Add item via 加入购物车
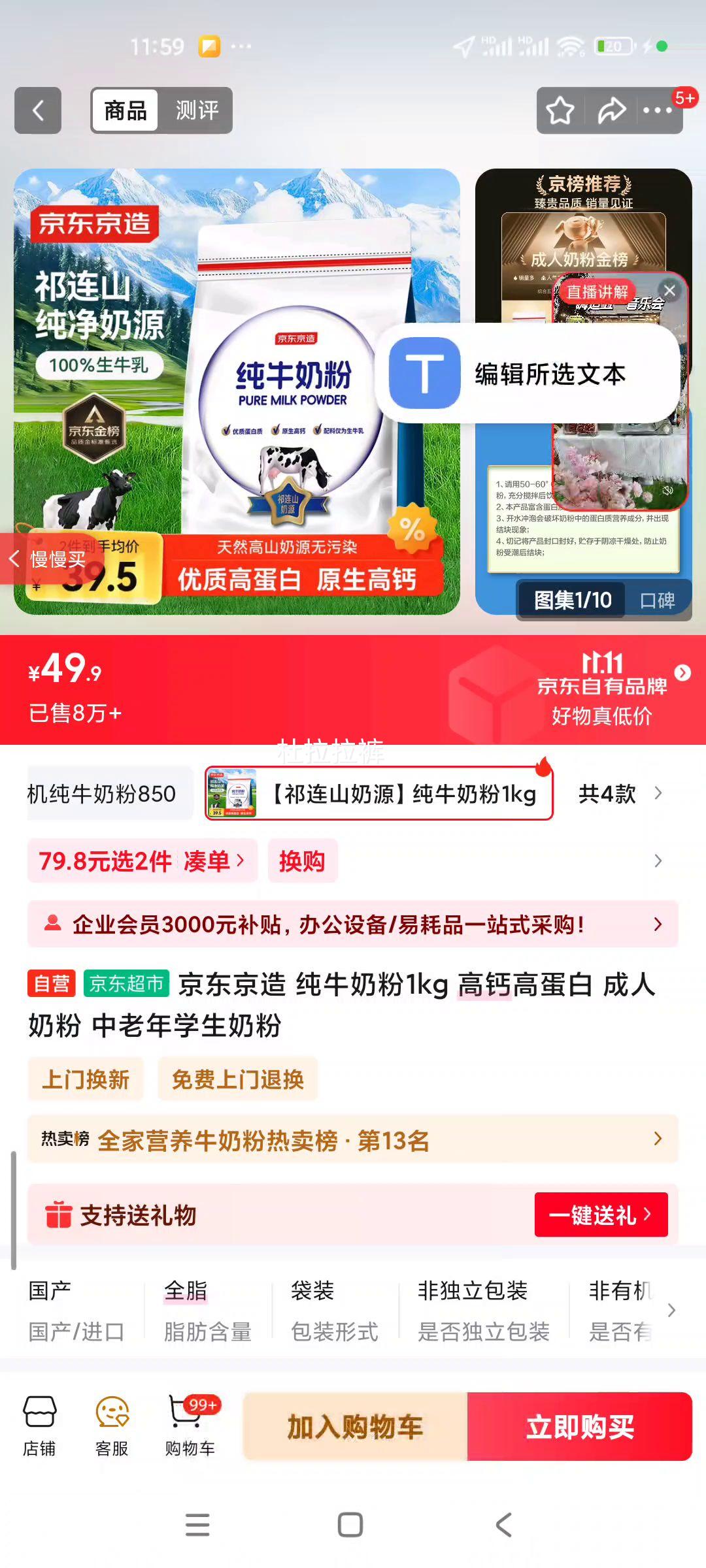706x1568 pixels. coord(355,1426)
